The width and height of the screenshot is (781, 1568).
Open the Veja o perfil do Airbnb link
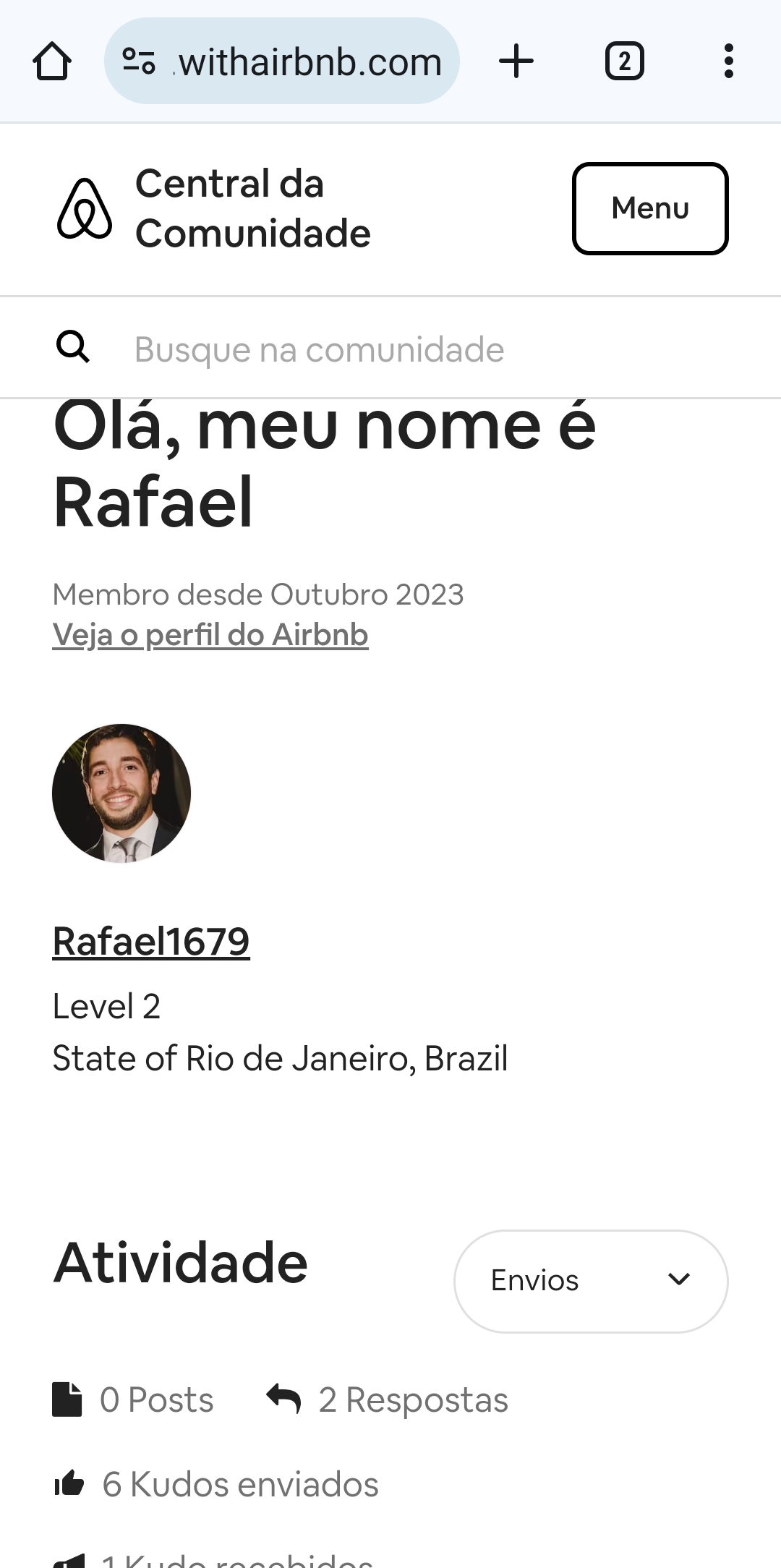point(210,635)
